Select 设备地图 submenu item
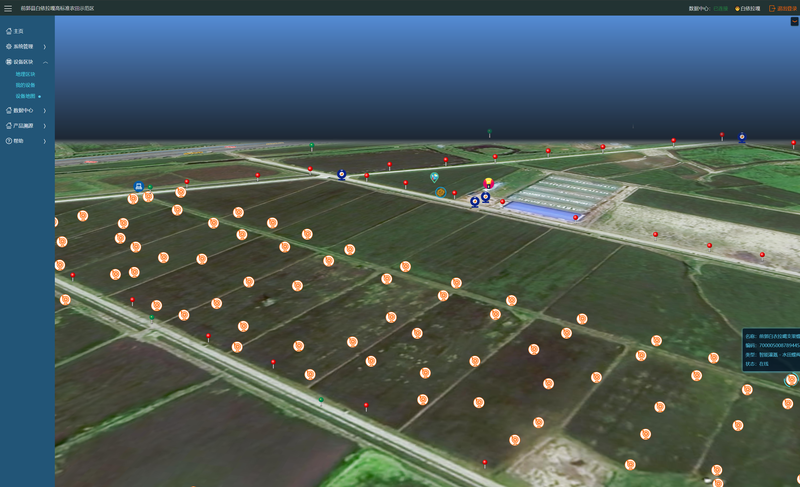Image resolution: width=800 pixels, height=487 pixels. pyautogui.click(x=25, y=96)
